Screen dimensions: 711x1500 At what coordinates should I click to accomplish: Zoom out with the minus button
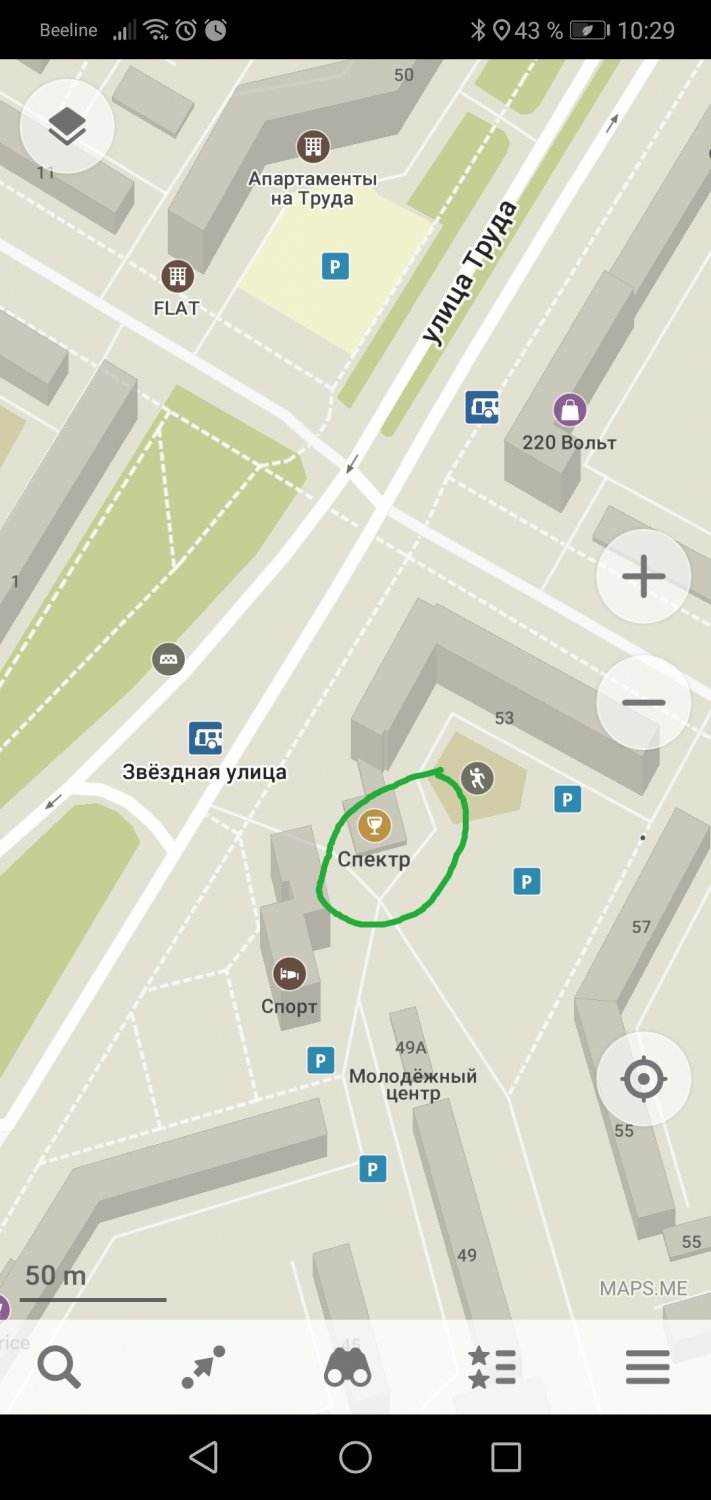tap(644, 703)
